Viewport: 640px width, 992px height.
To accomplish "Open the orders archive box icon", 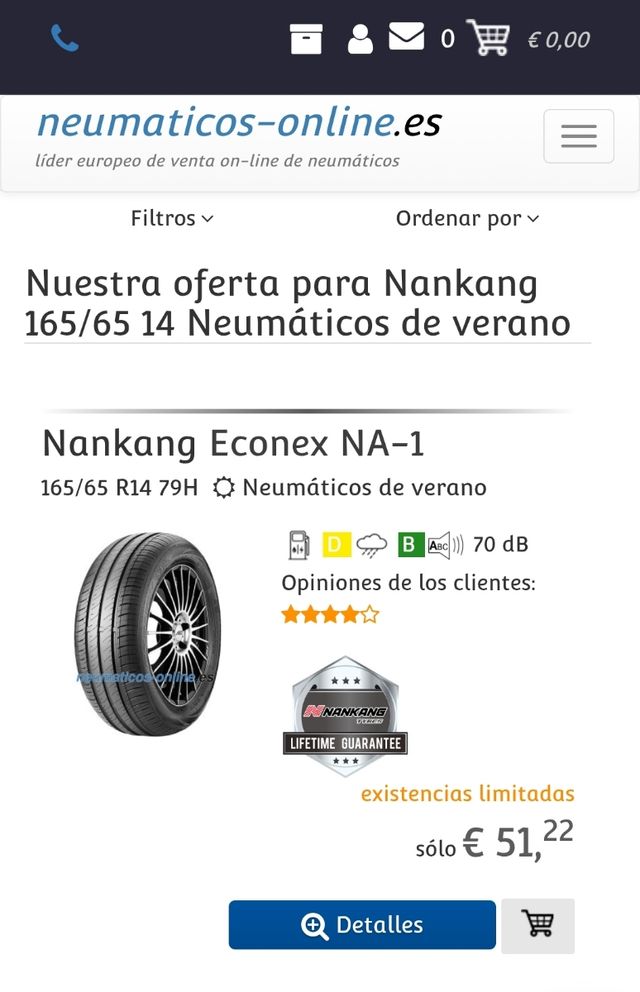I will 306,39.
